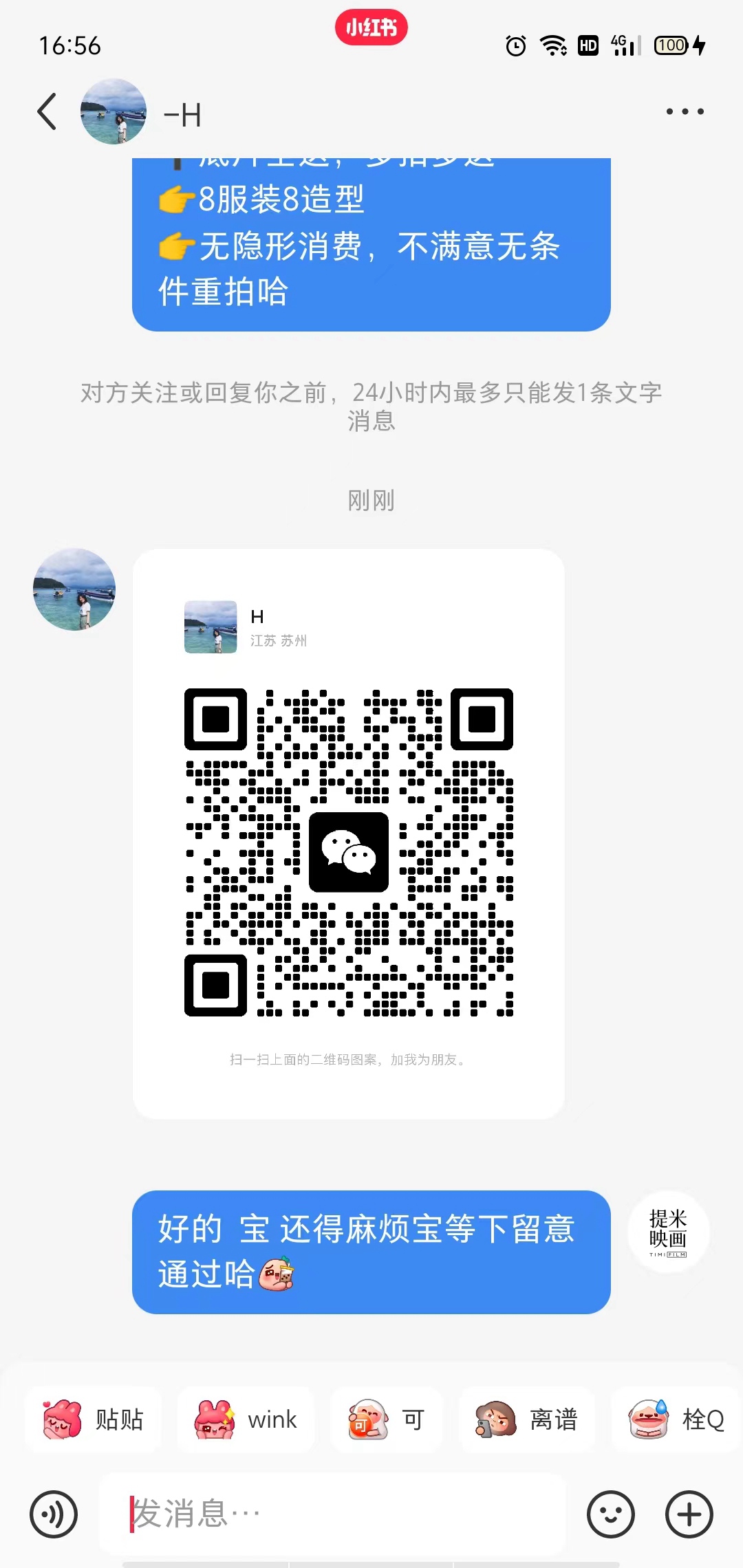Switch to voice message input
743x1568 pixels.
[54, 1514]
